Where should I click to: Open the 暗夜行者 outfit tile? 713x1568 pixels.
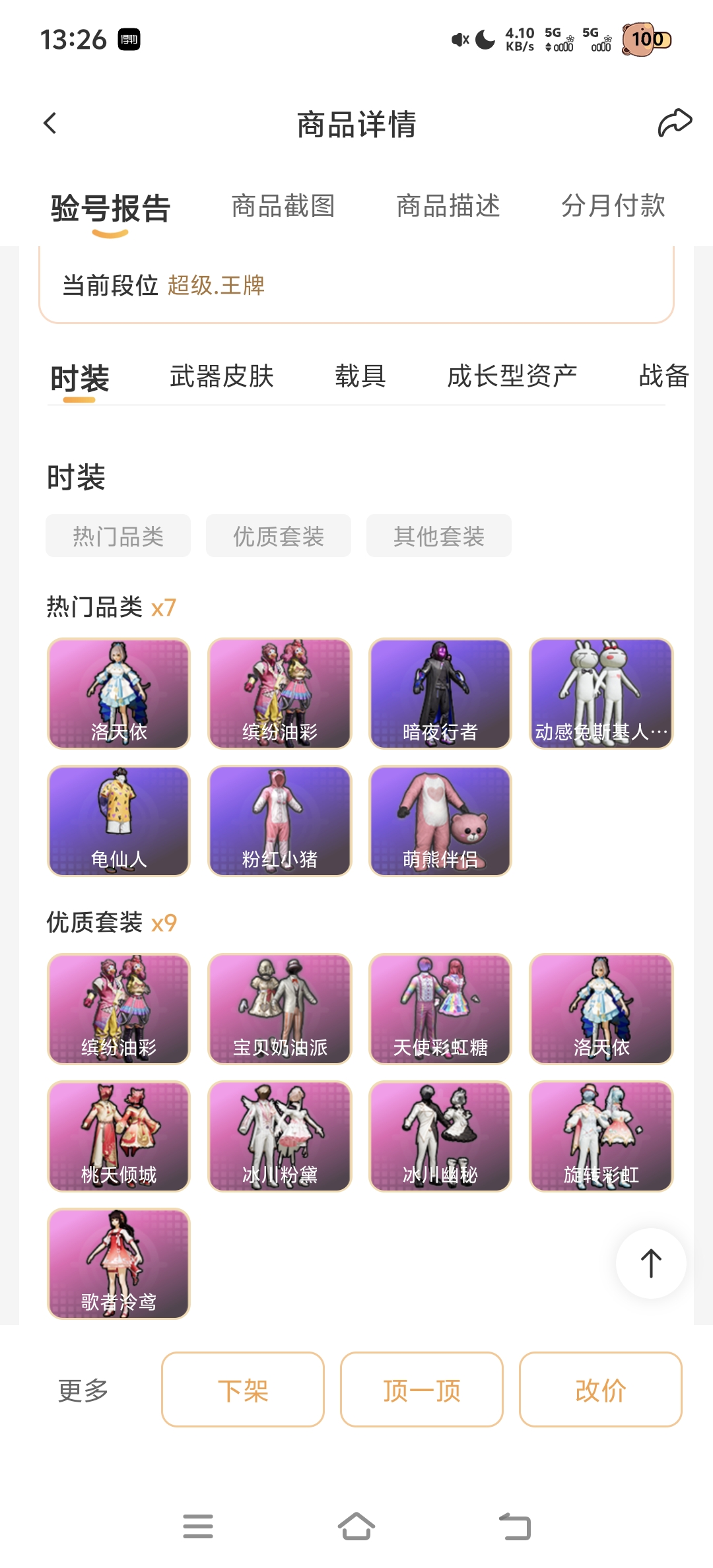[440, 694]
